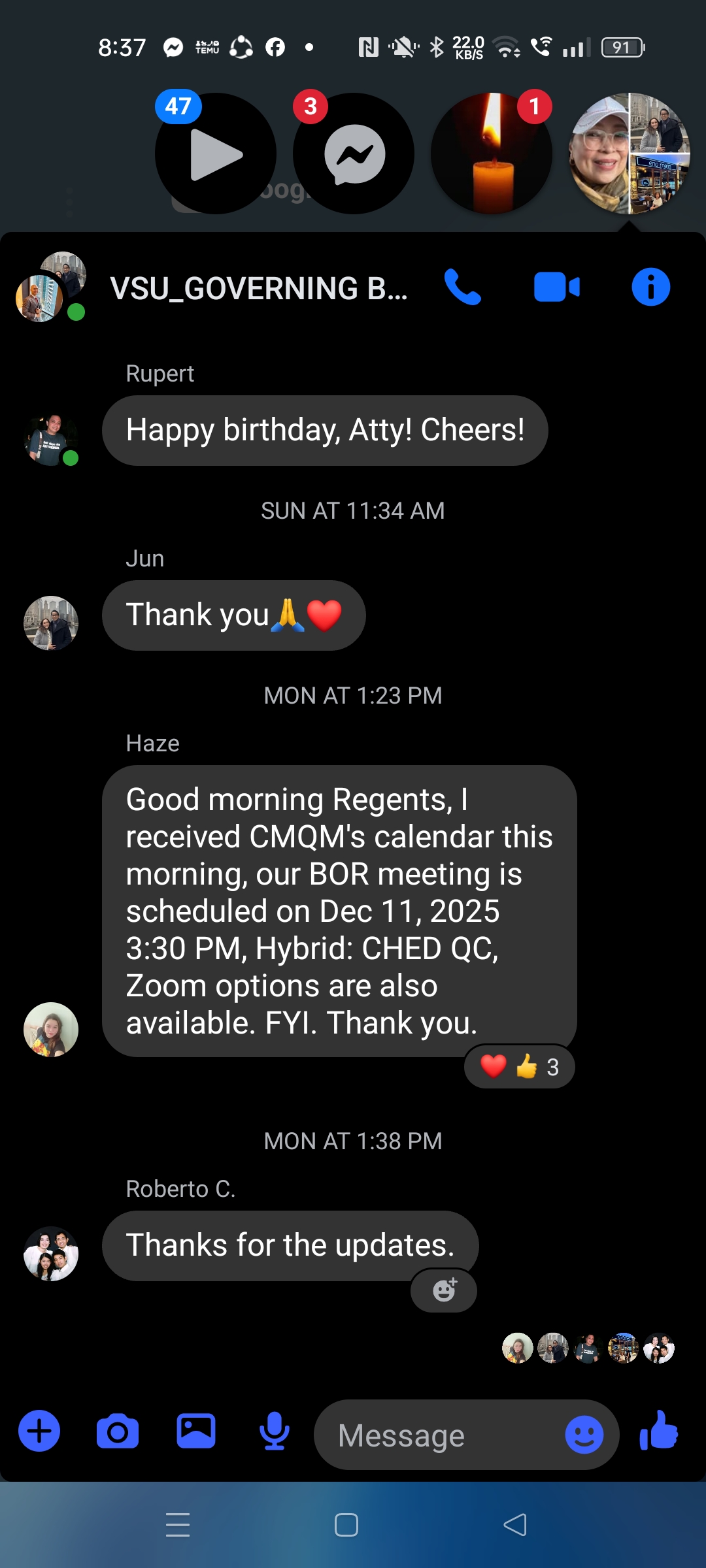Open the chat head with 47 badge
The image size is (706, 1568).
point(216,154)
